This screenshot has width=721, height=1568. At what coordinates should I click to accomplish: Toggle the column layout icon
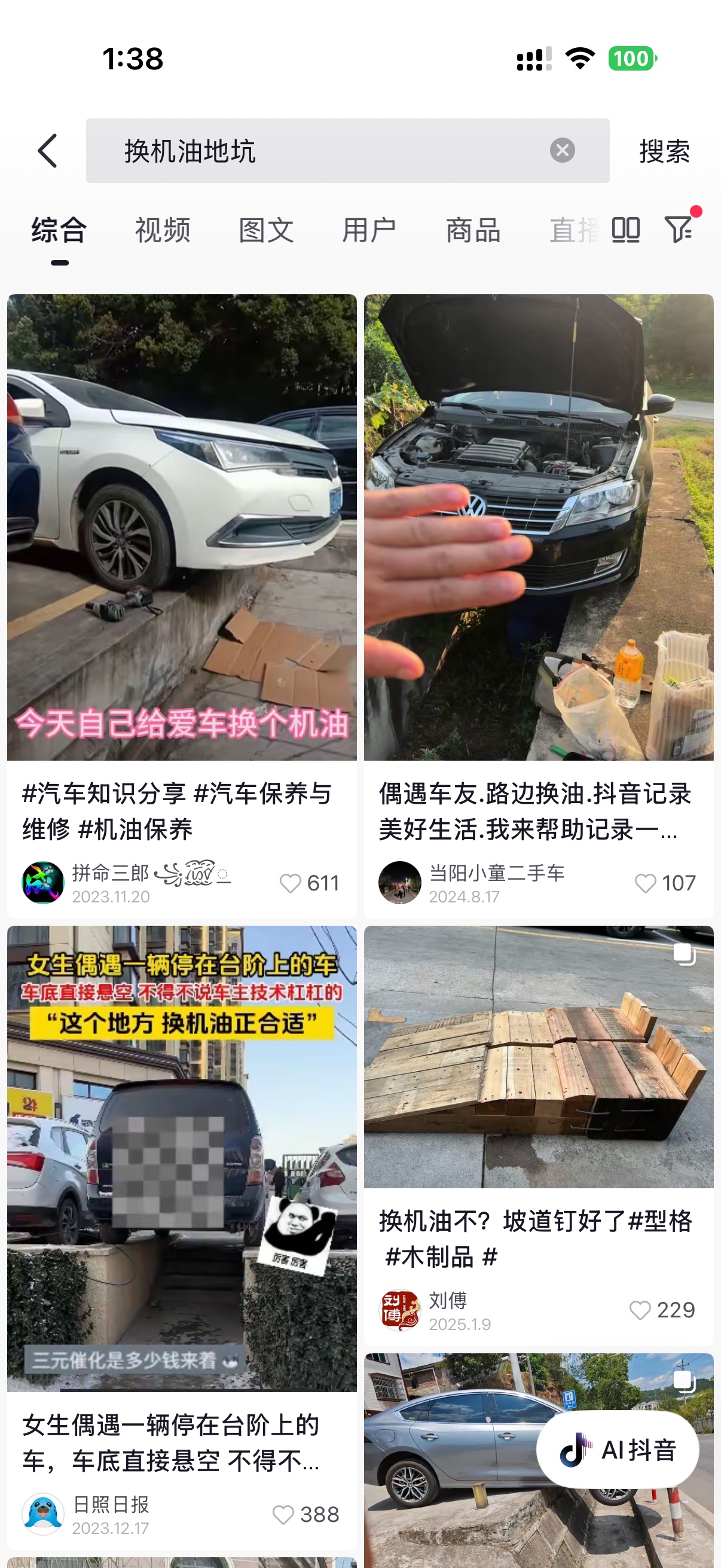point(625,230)
